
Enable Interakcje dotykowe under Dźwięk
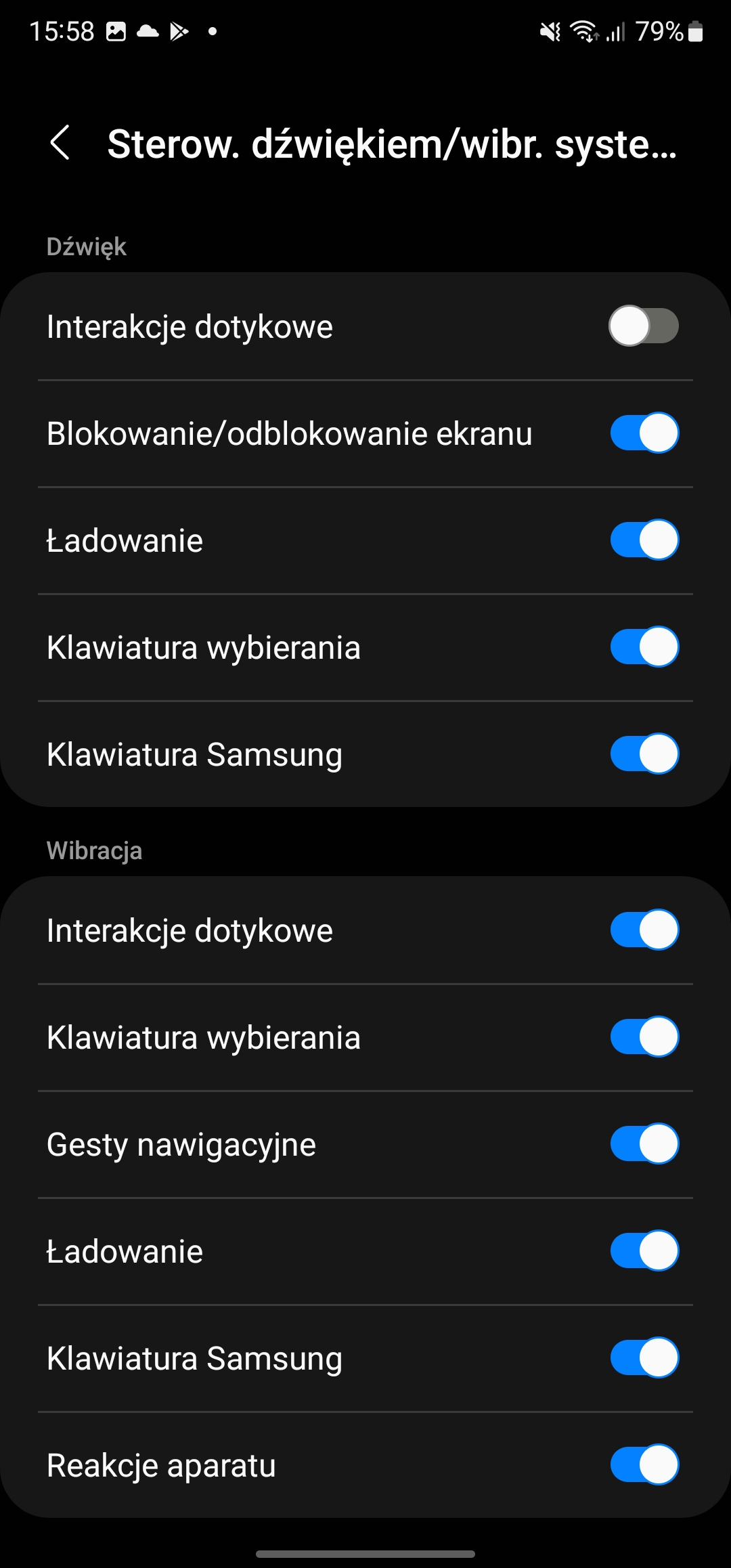point(644,326)
